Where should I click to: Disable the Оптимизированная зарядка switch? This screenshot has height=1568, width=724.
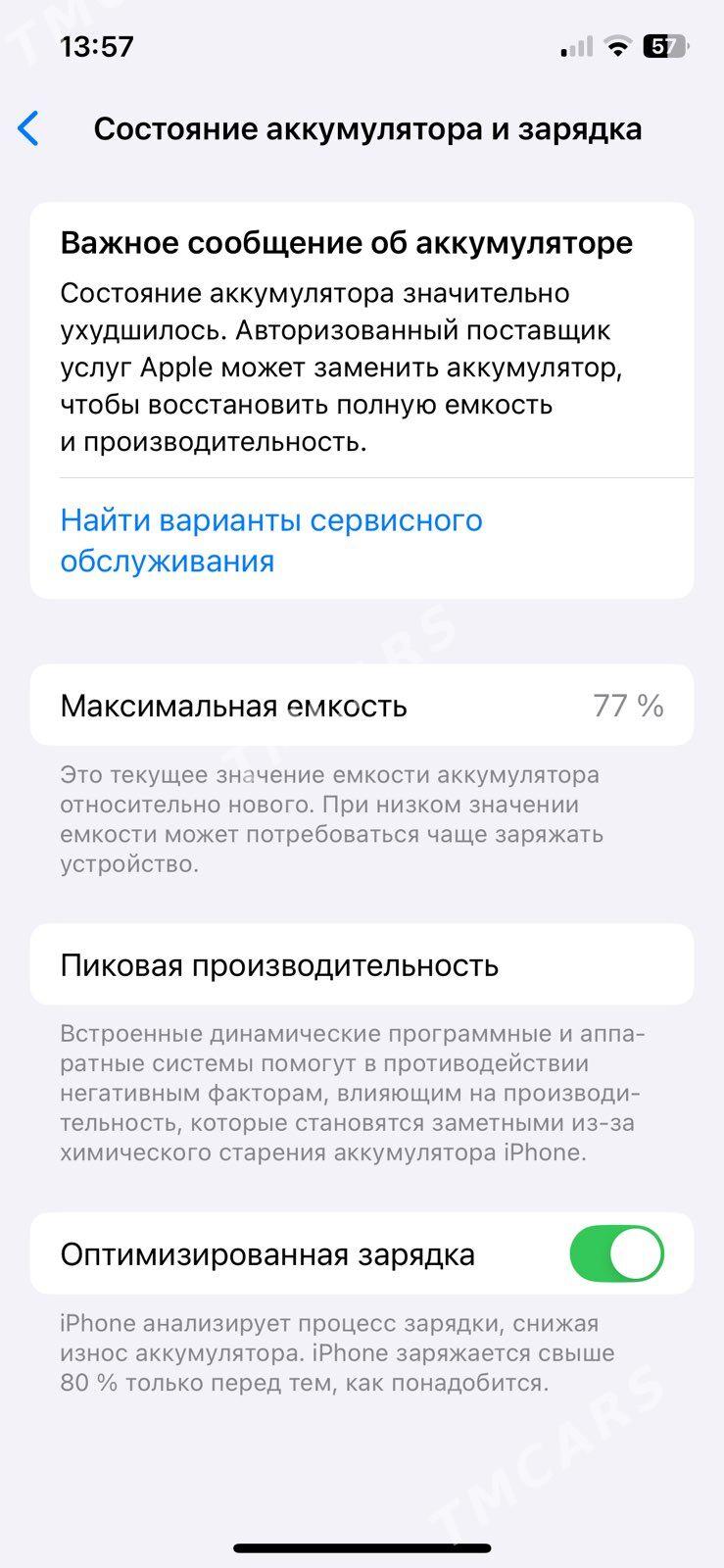coord(616,1253)
